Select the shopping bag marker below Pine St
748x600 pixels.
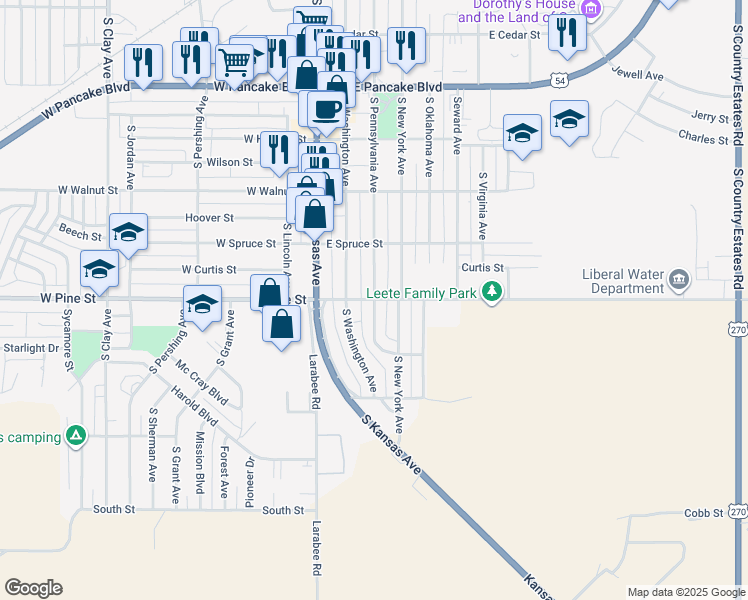(x=283, y=324)
